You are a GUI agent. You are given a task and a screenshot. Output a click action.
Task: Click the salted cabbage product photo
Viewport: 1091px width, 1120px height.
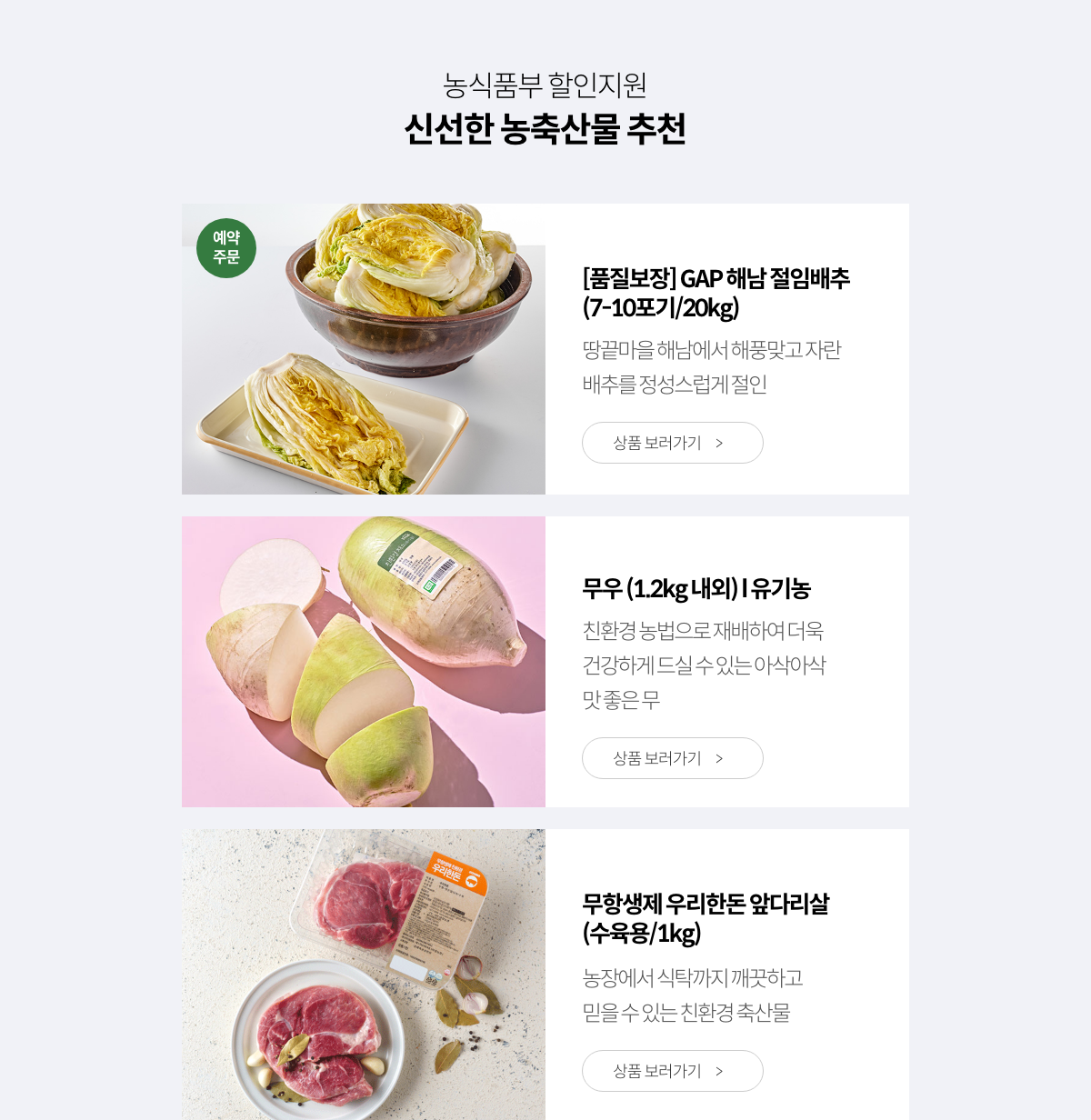click(364, 347)
